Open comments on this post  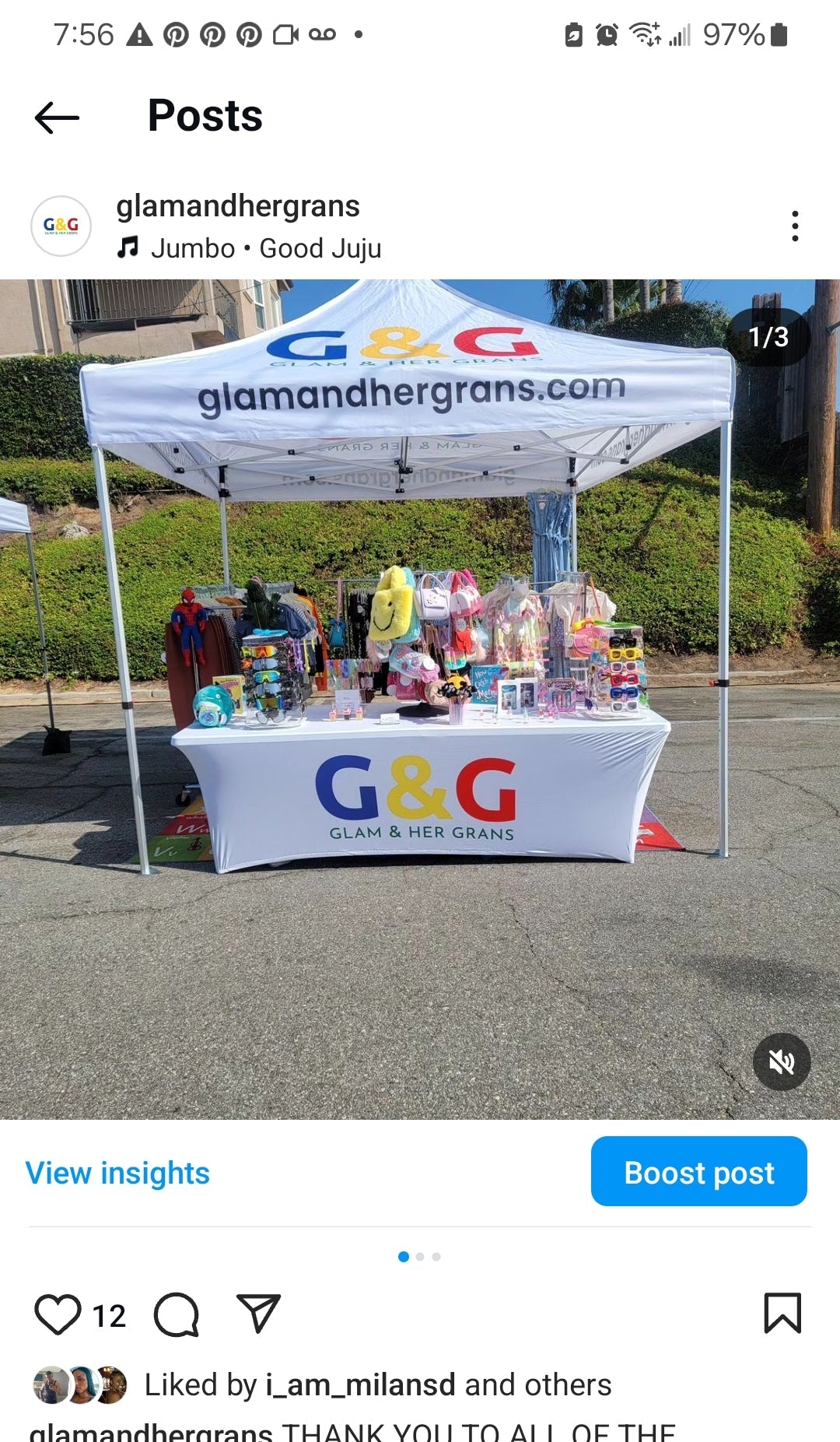tap(177, 1314)
